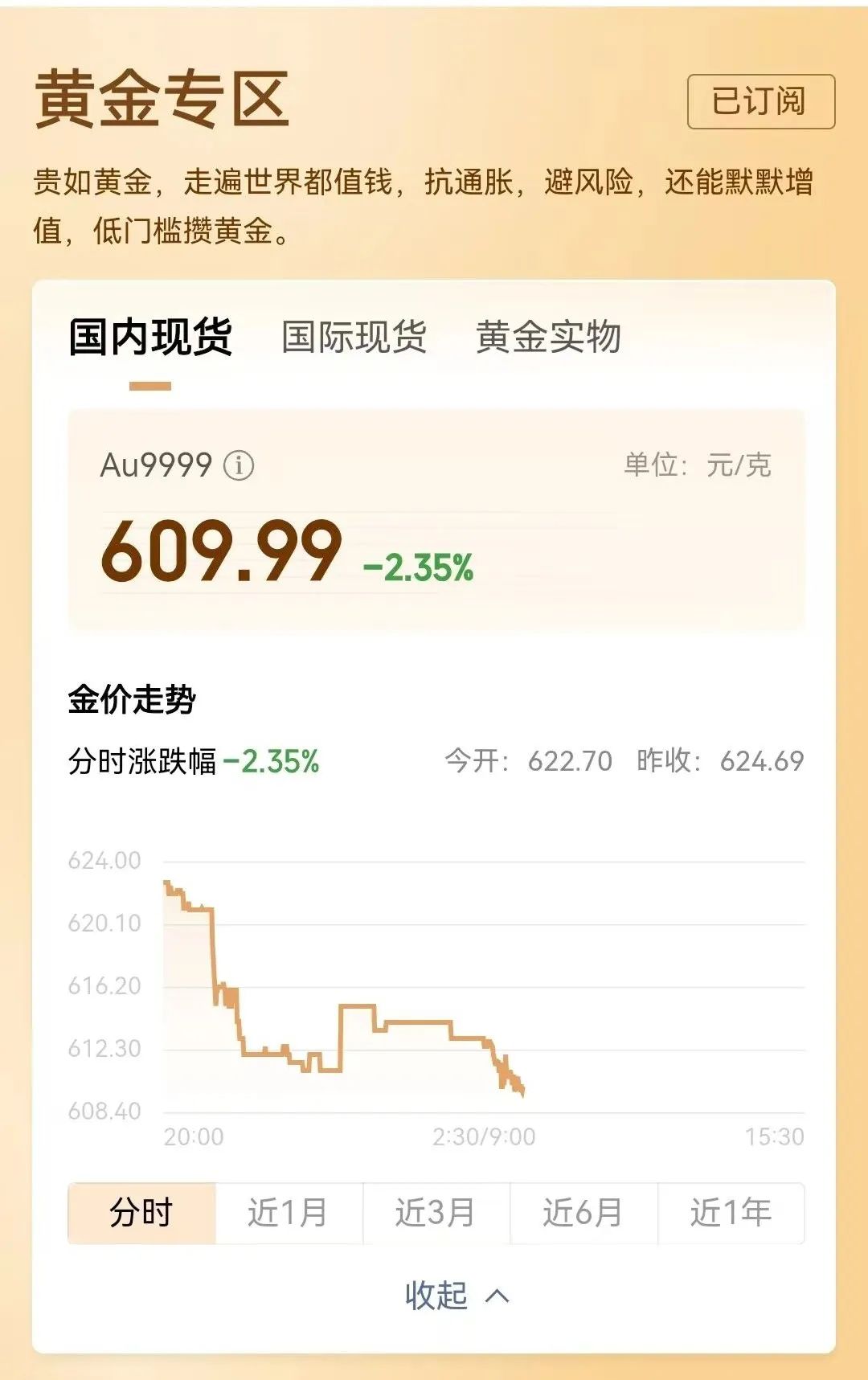
Task: Select the 分时 chart range
Action: click(141, 1214)
